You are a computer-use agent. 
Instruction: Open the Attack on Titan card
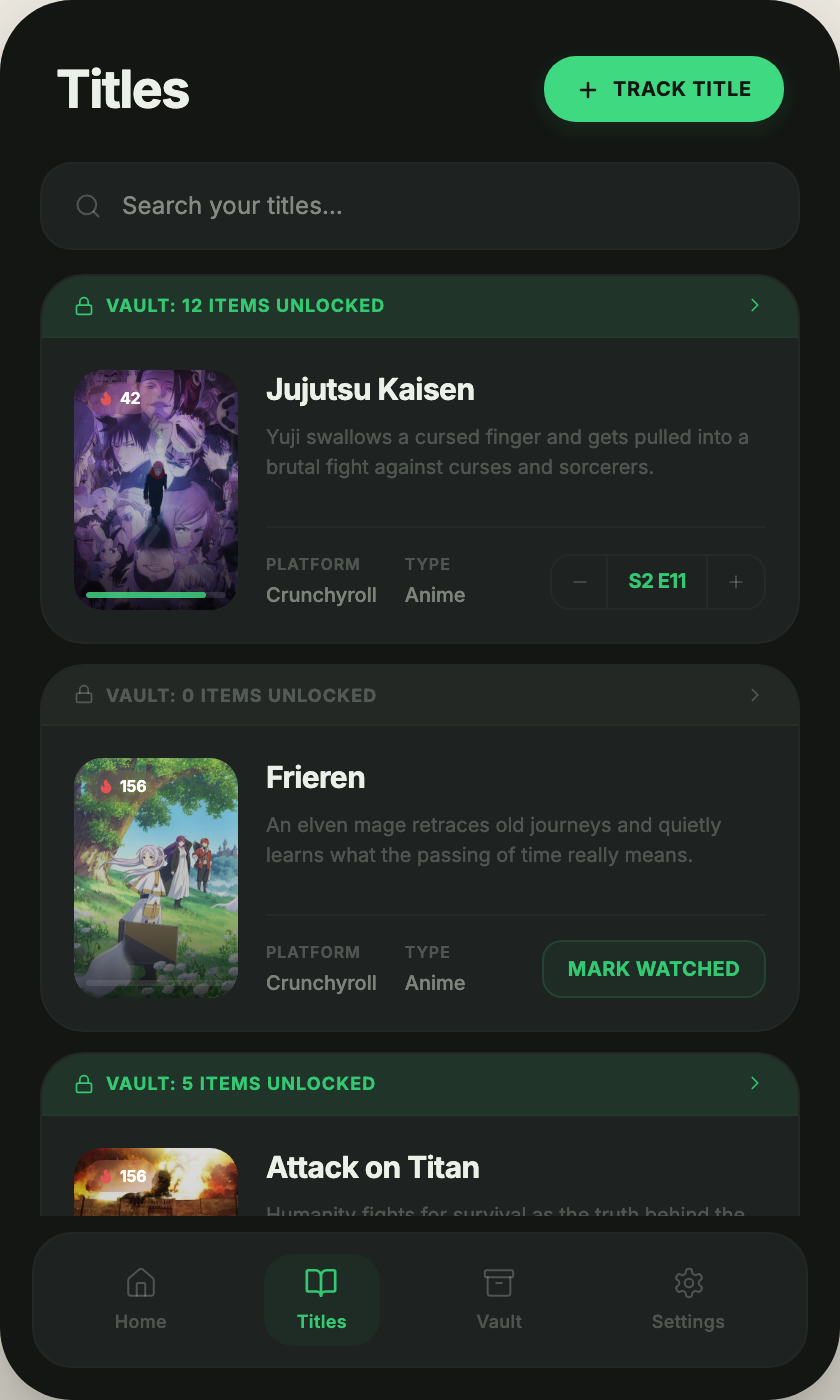pyautogui.click(x=420, y=1166)
